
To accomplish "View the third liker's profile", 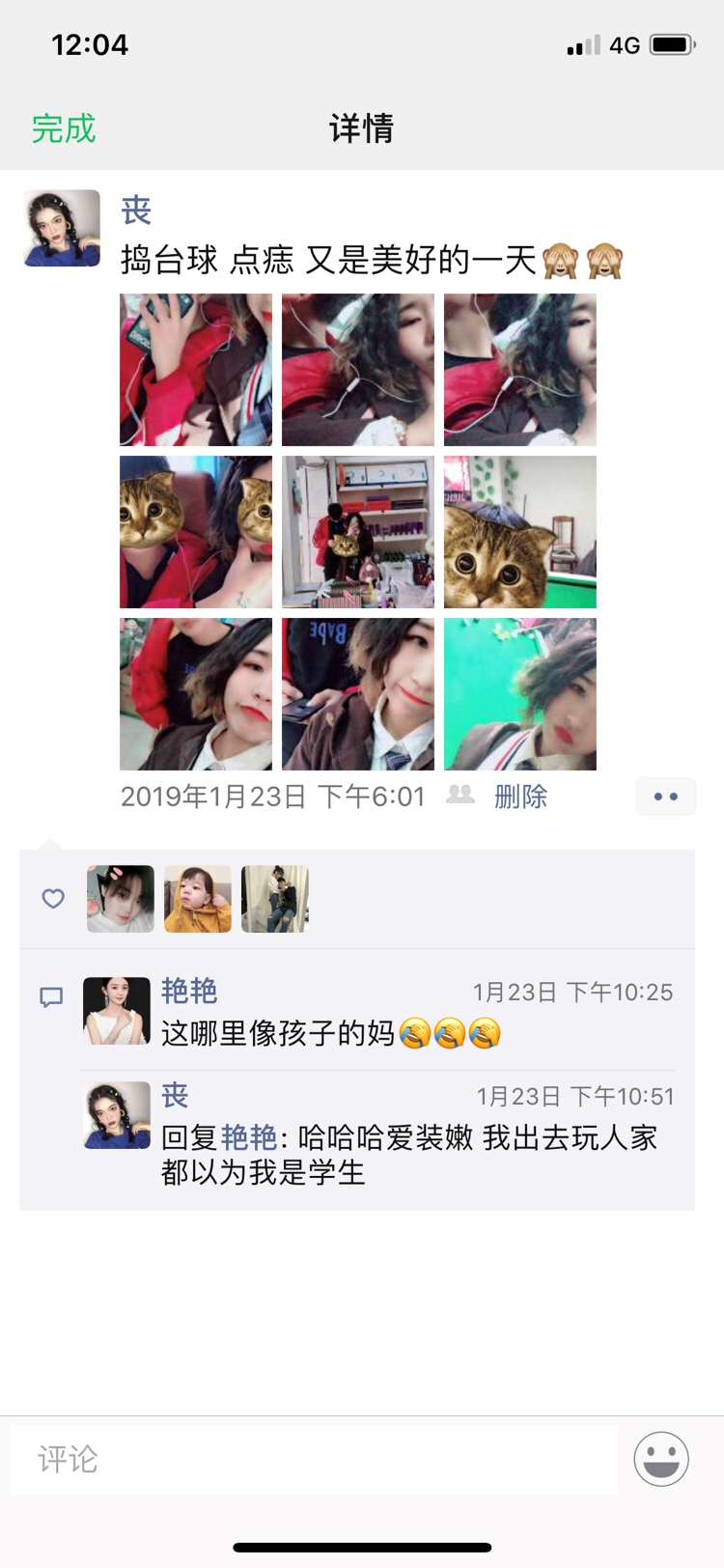I will tap(275, 899).
